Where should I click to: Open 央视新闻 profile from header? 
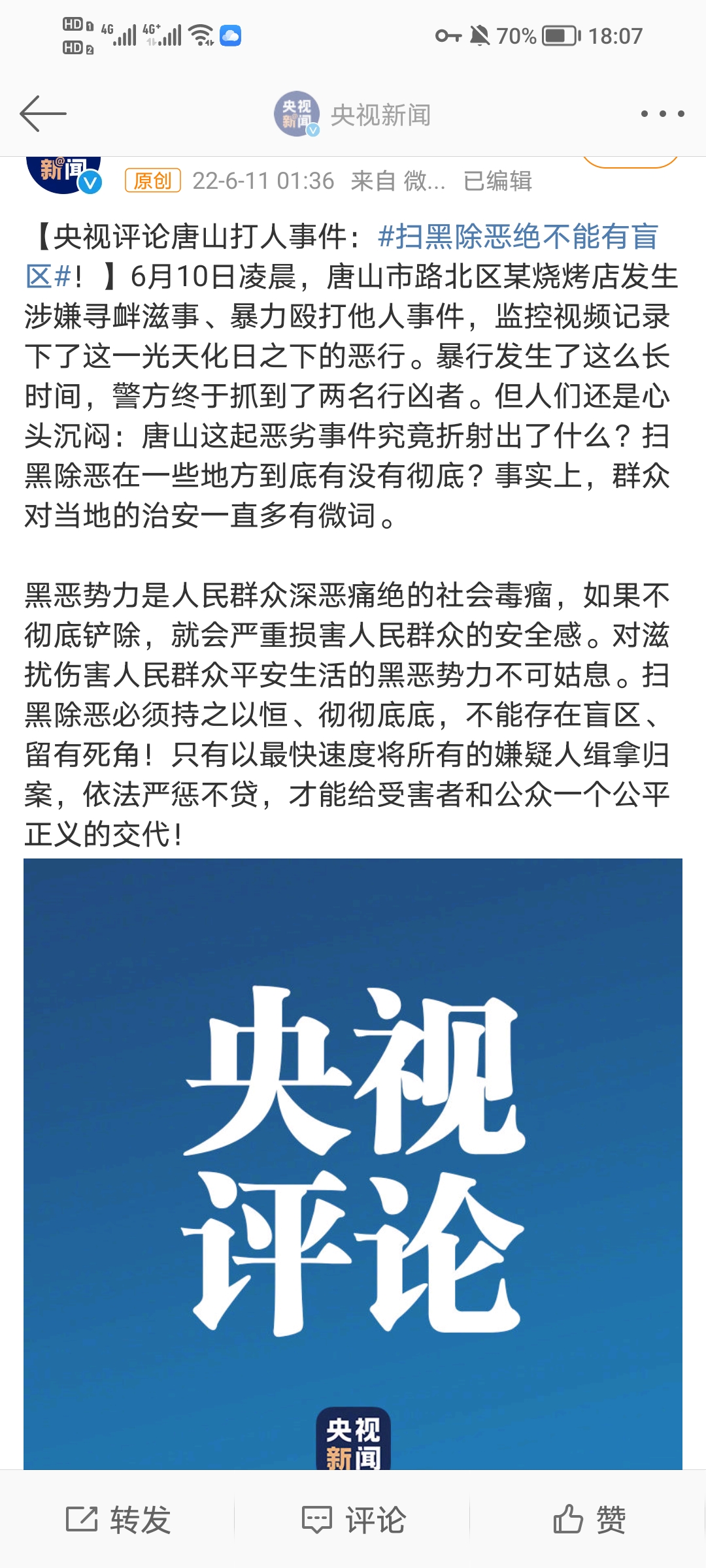point(353,114)
